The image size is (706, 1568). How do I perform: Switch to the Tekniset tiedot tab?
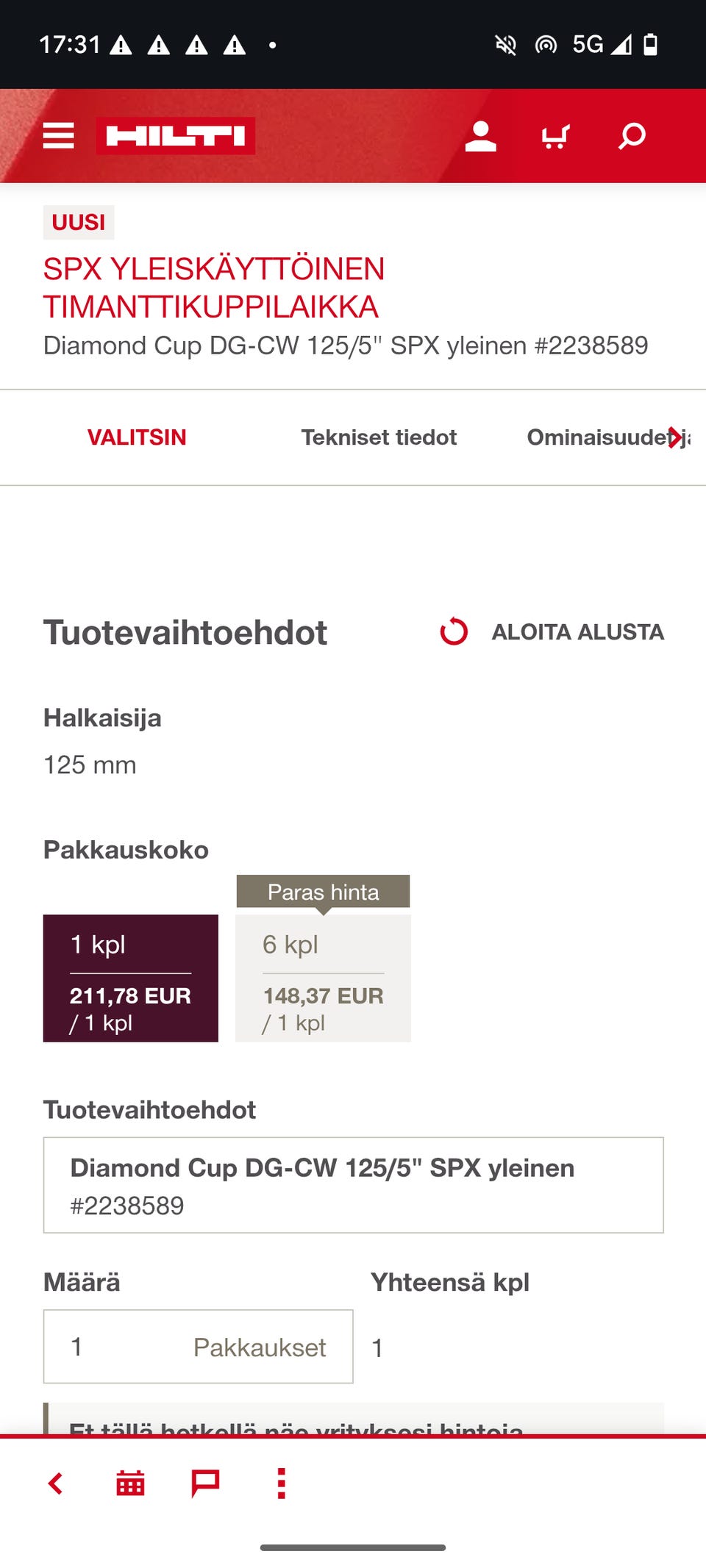[x=379, y=437]
